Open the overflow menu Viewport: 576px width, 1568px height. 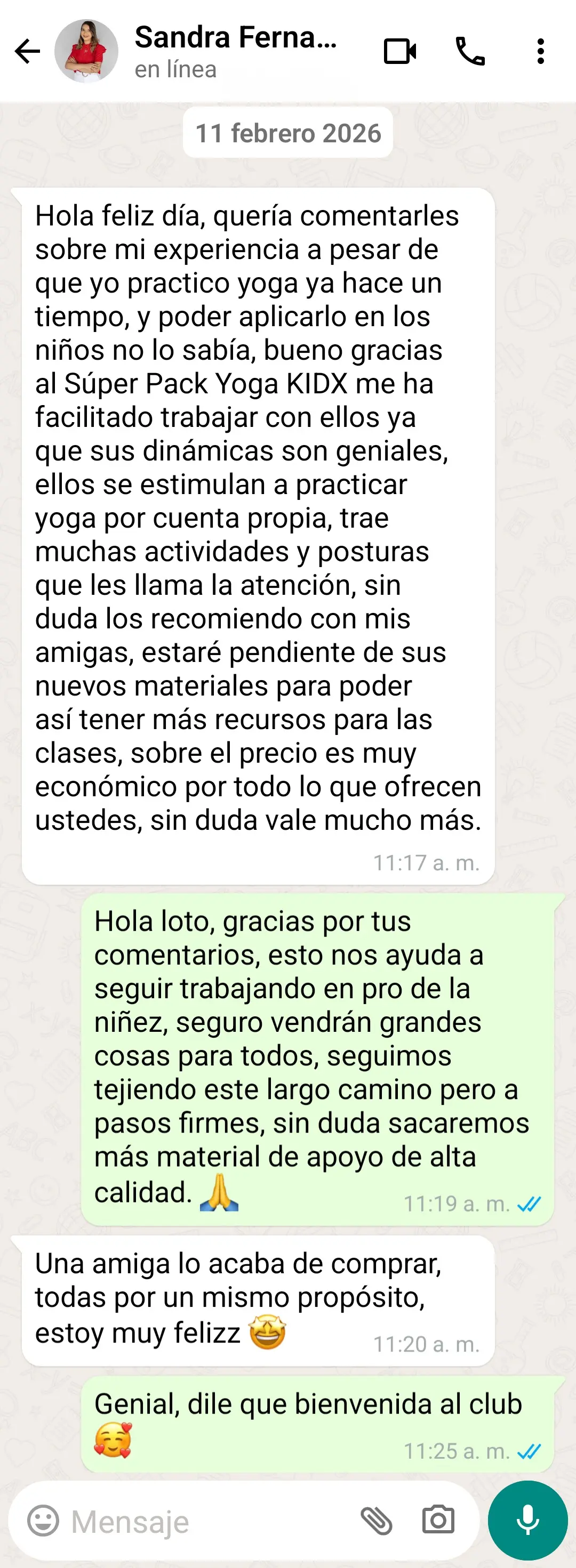tap(540, 51)
